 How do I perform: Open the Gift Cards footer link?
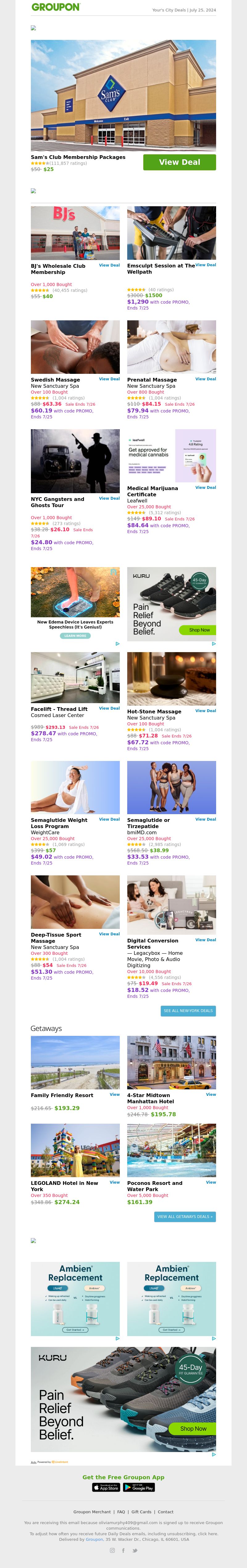click(x=141, y=1512)
